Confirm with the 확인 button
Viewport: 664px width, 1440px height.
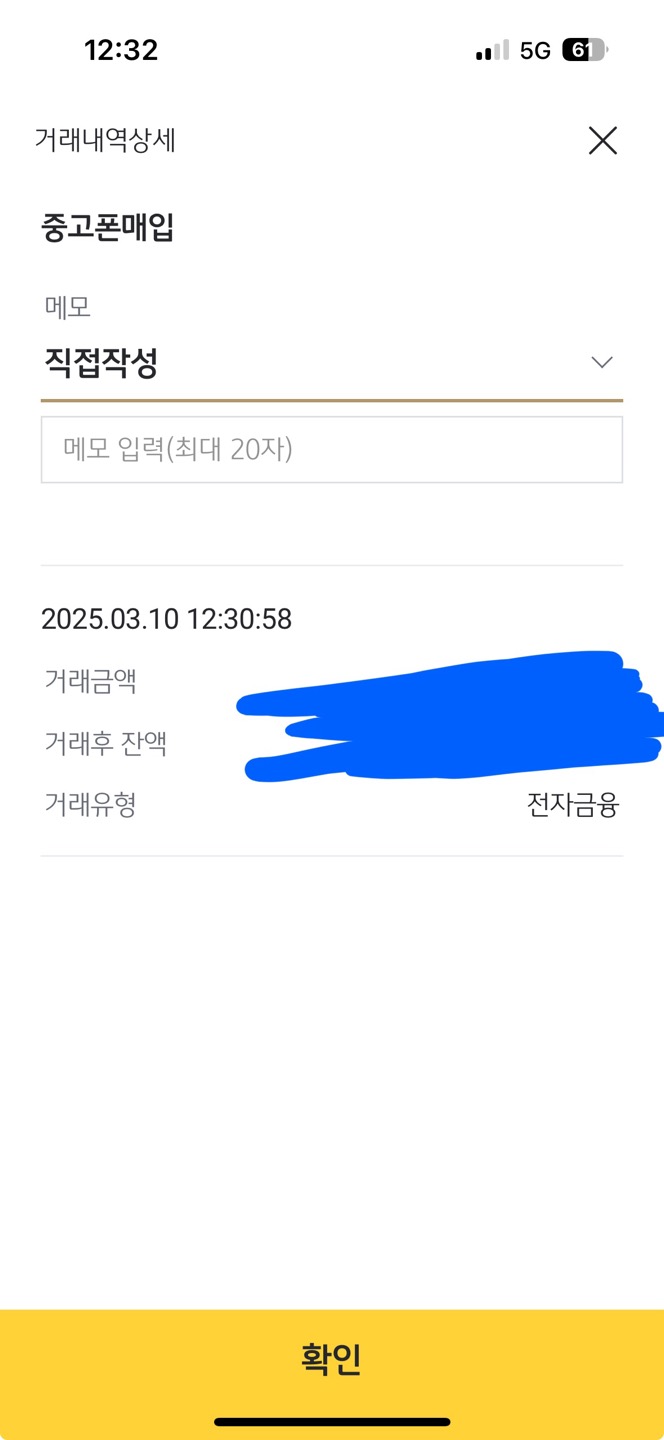tap(332, 1360)
